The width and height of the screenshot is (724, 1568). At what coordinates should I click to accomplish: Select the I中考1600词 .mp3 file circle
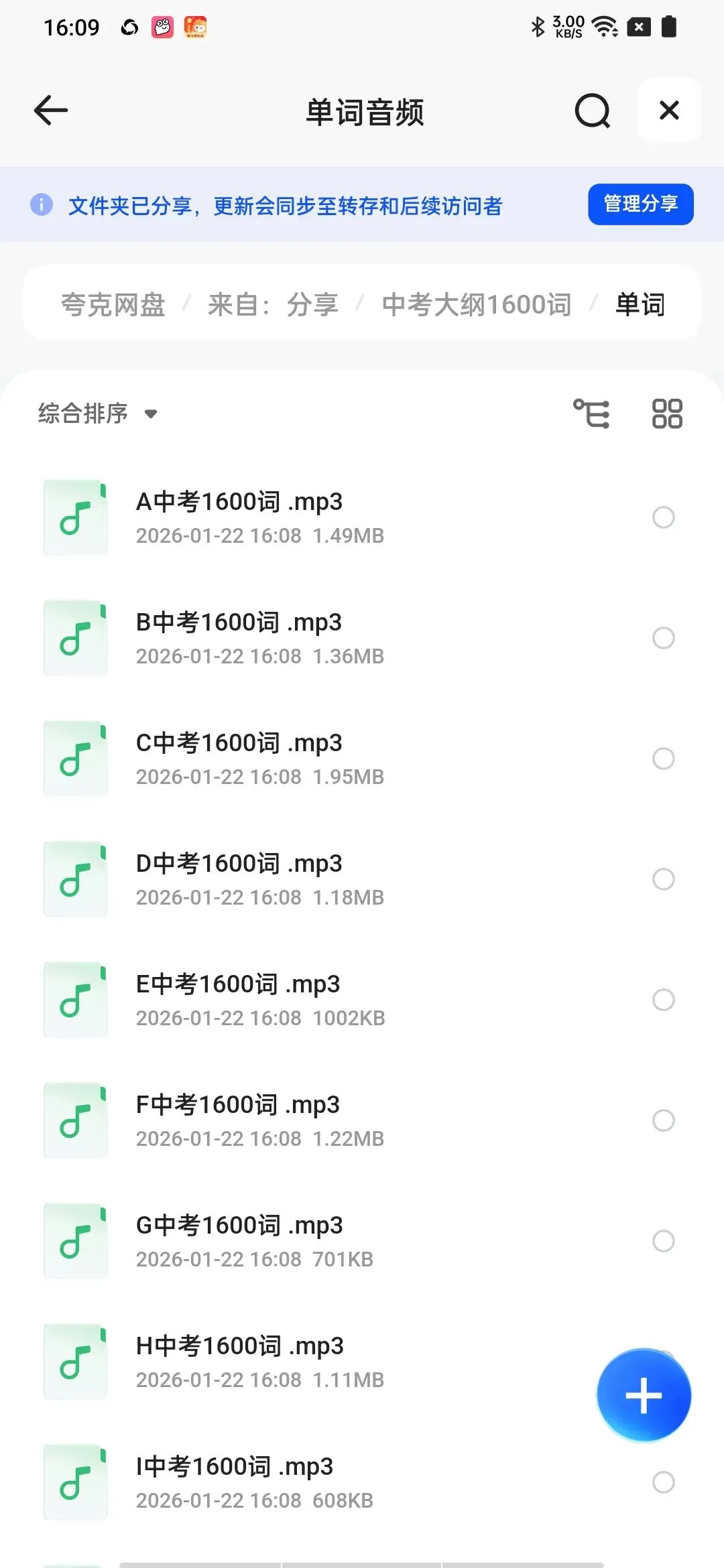point(664,1482)
